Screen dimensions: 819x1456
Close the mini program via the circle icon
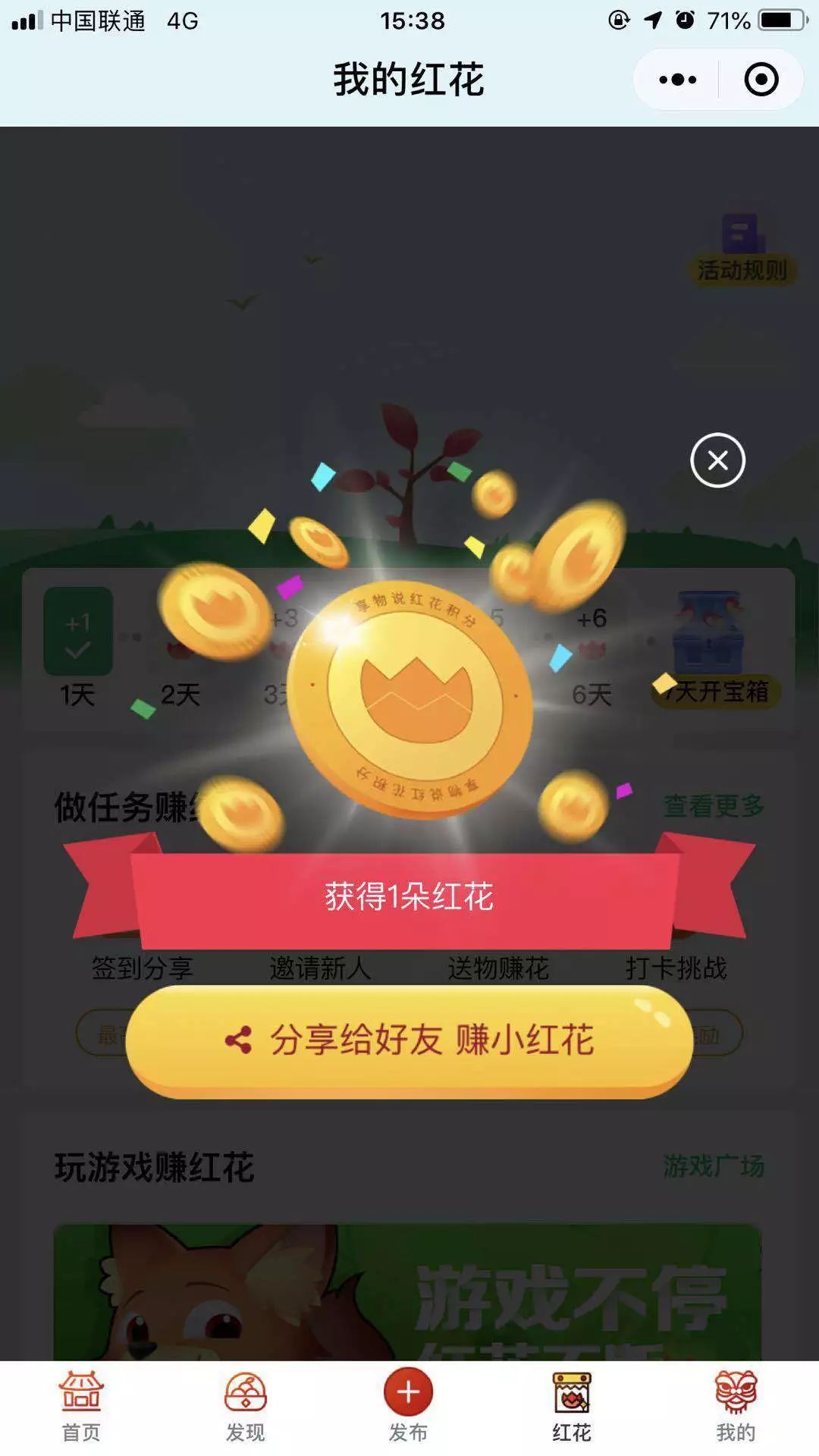(761, 80)
